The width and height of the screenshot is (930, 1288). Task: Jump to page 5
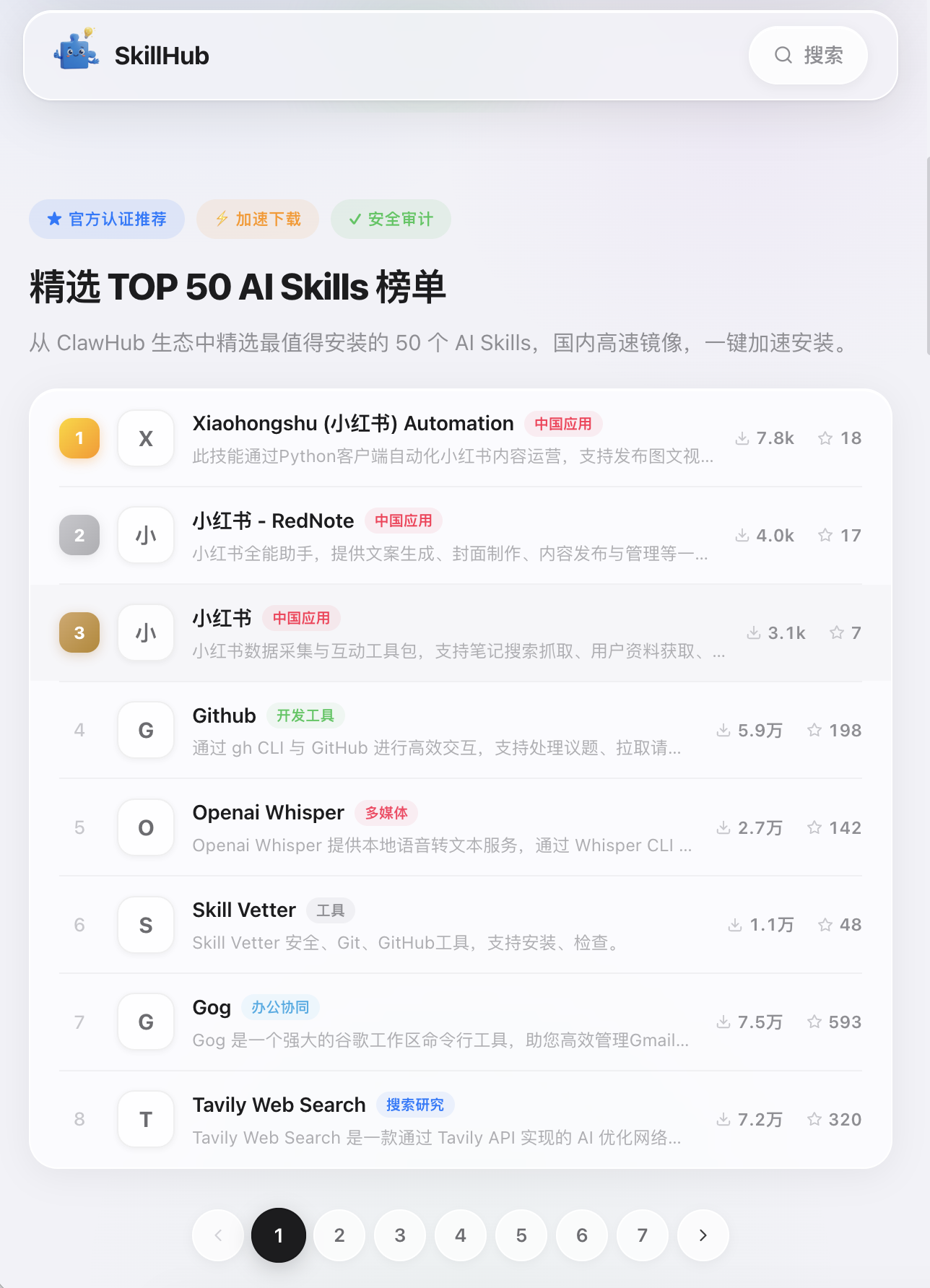(x=521, y=1235)
